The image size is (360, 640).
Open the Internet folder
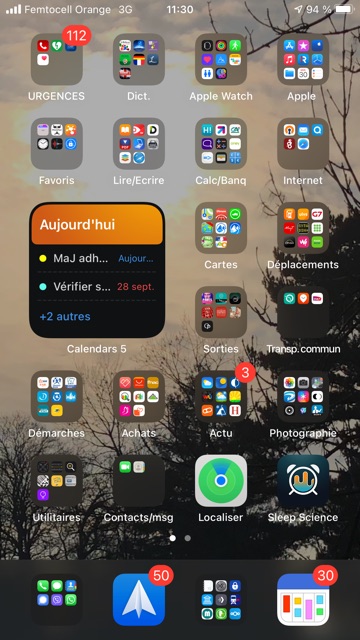pos(303,144)
